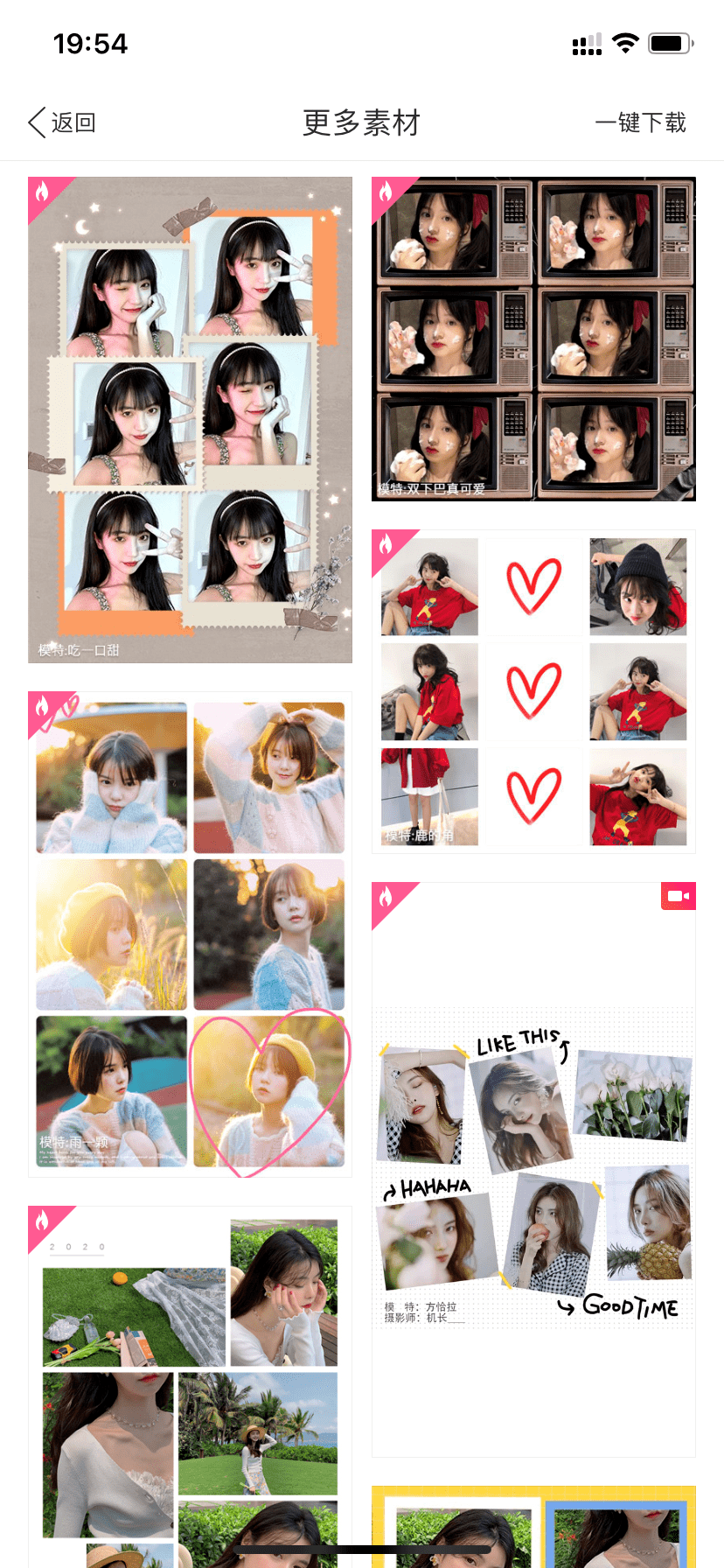The height and width of the screenshot is (1568, 724).
Task: Open the 雨一颗 pink heart outline template
Action: point(190,934)
